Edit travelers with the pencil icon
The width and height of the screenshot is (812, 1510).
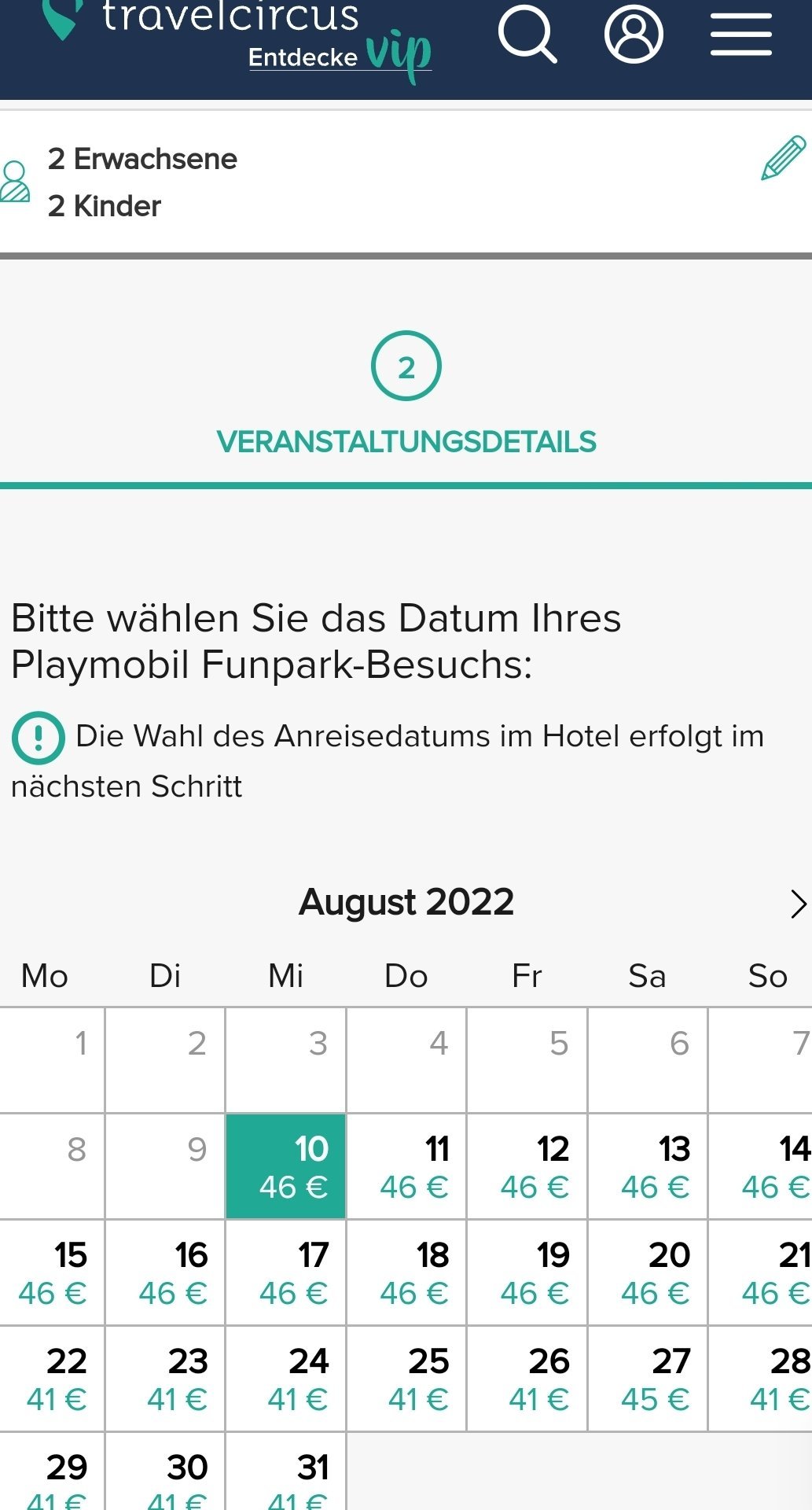tap(783, 158)
